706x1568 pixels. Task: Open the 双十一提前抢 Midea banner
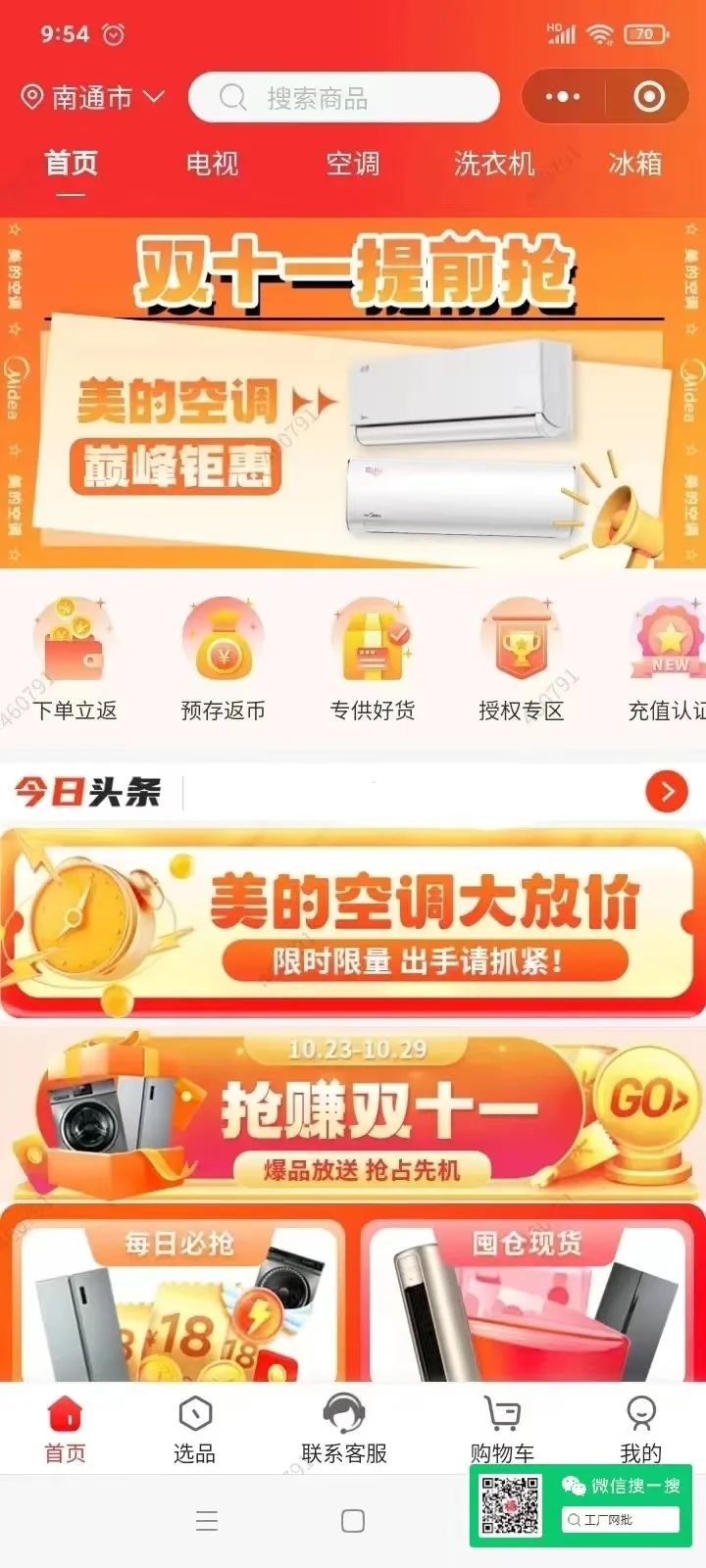[x=353, y=392]
